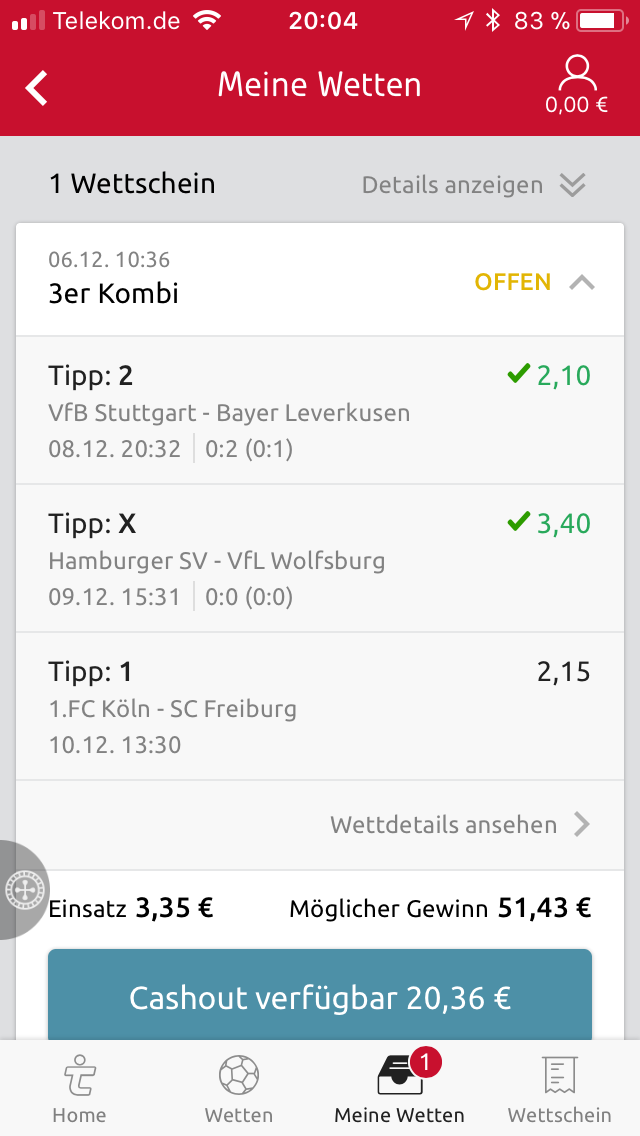Expand Details anzeigen for the Wettschein
Image resolution: width=640 pixels, height=1136 pixels.
click(473, 185)
